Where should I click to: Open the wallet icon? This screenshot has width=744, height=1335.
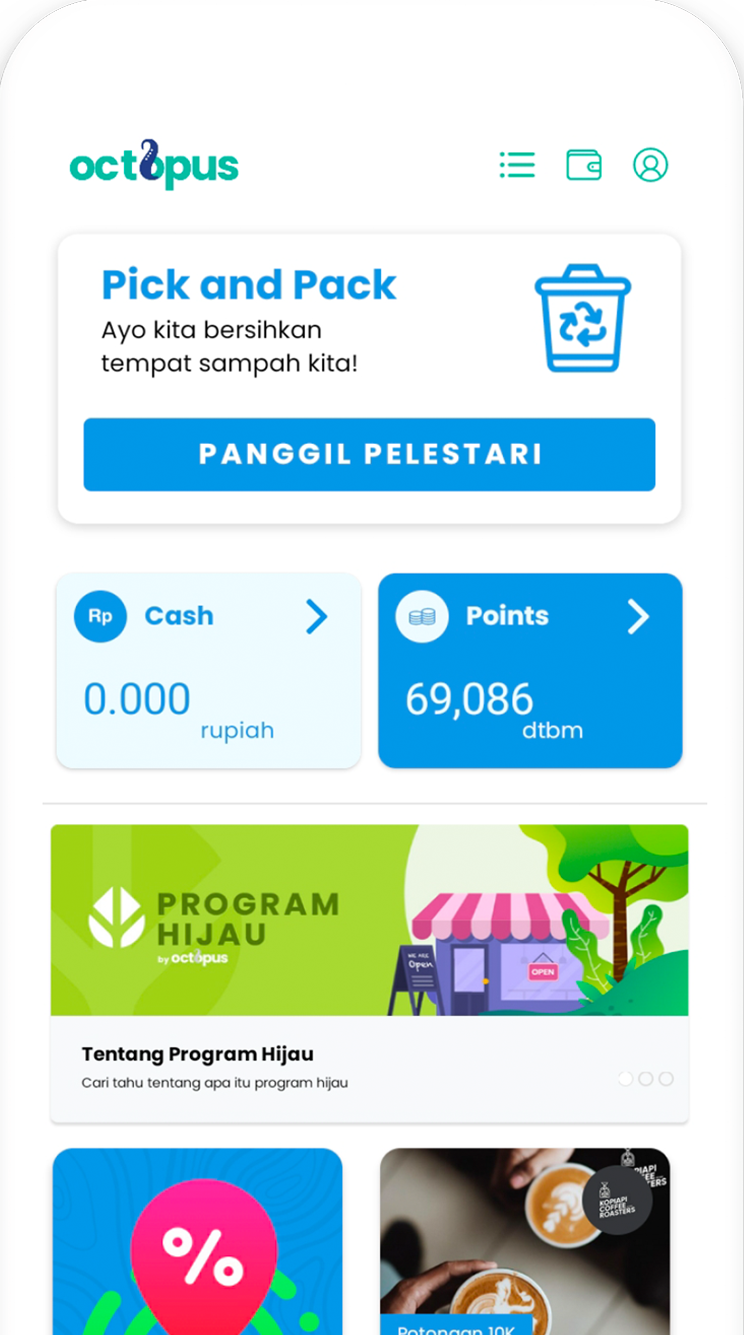[584, 165]
